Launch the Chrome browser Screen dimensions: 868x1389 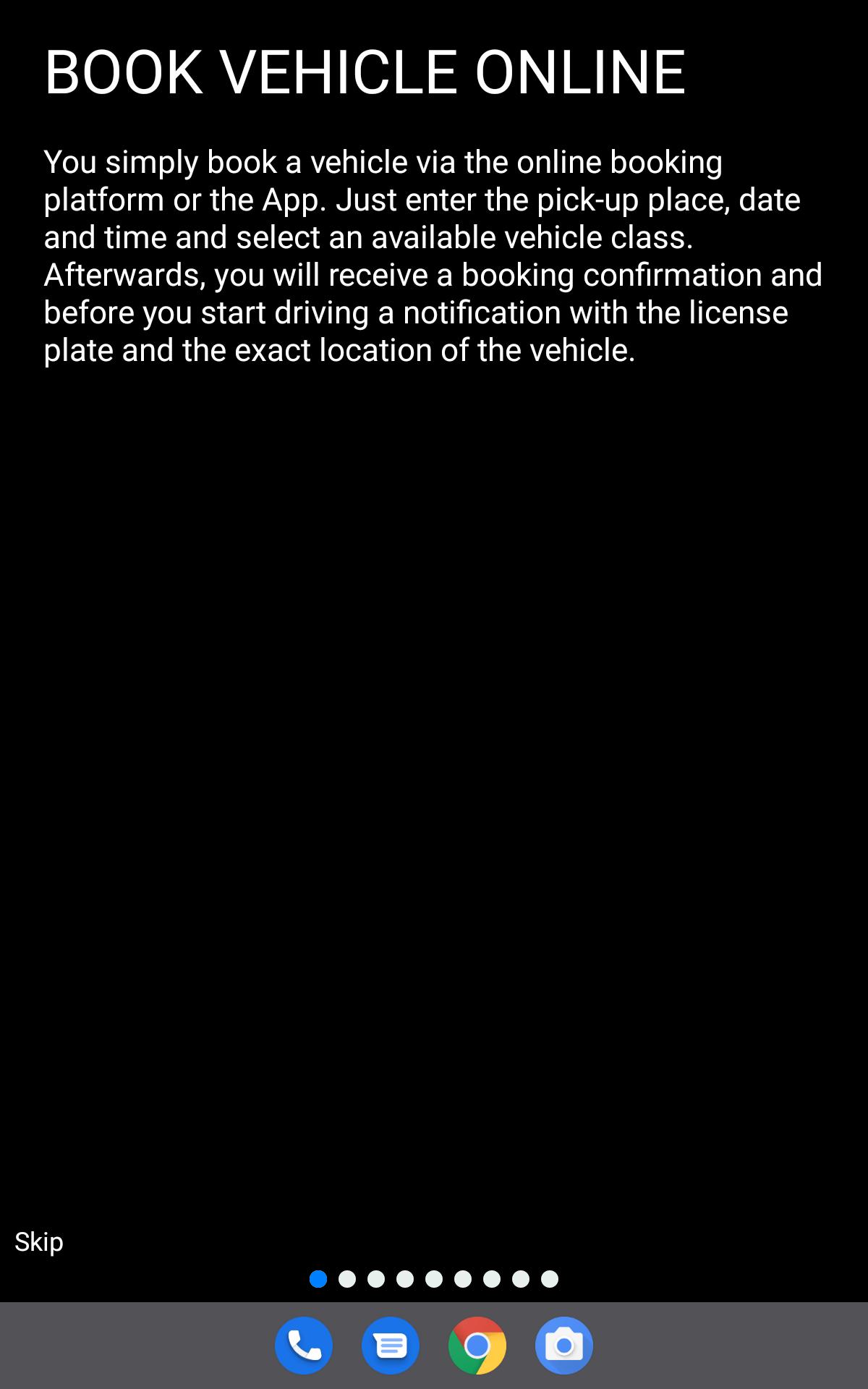[x=477, y=1346]
